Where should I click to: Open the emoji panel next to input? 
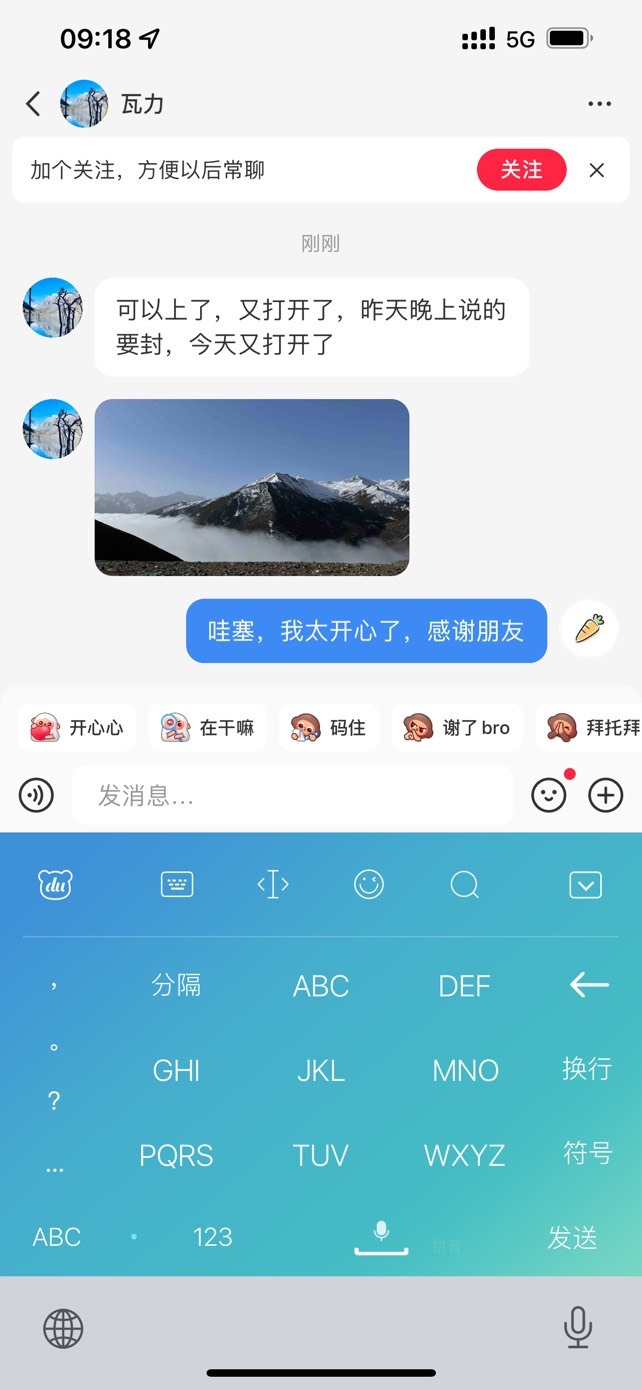click(x=548, y=796)
